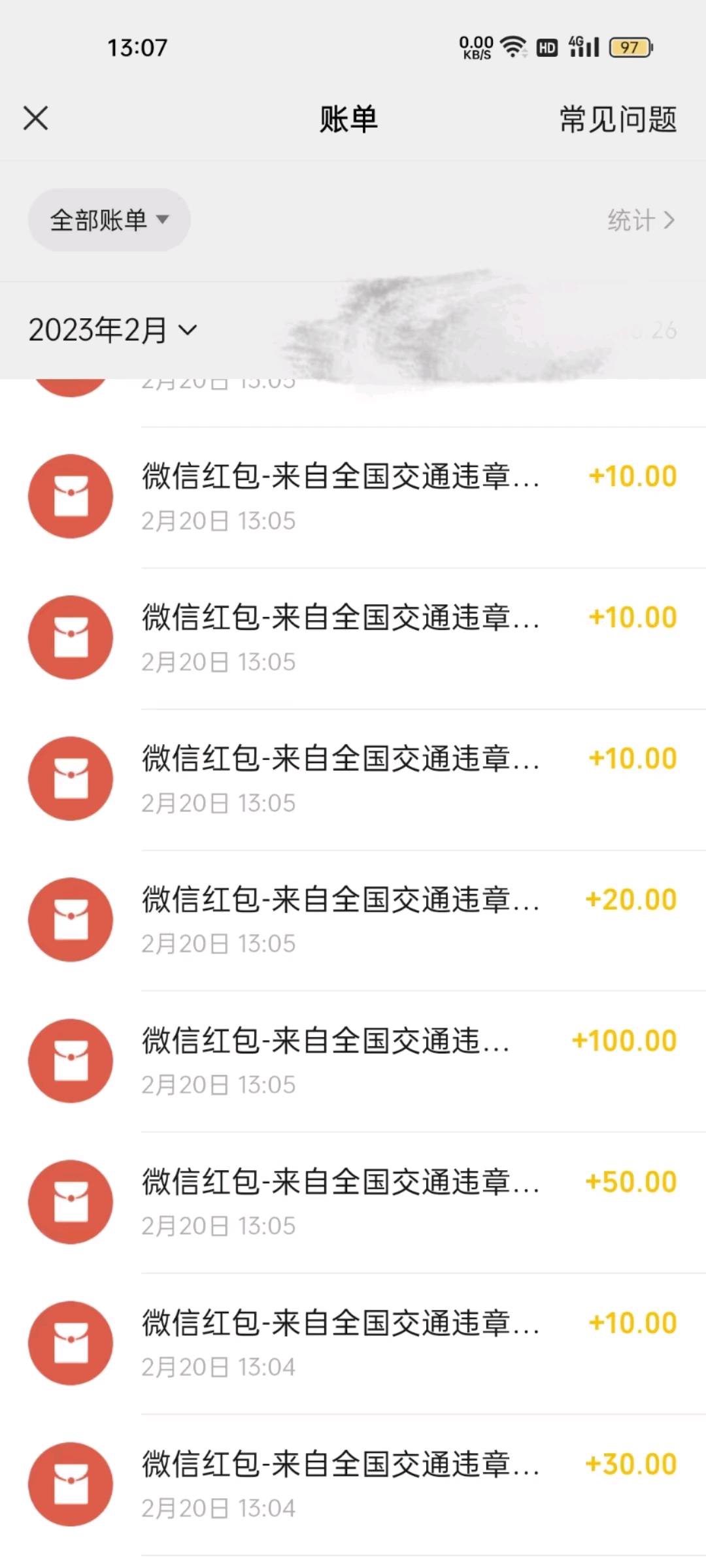Close the bill page
Screen dimensions: 706x1568
pyautogui.click(x=36, y=119)
